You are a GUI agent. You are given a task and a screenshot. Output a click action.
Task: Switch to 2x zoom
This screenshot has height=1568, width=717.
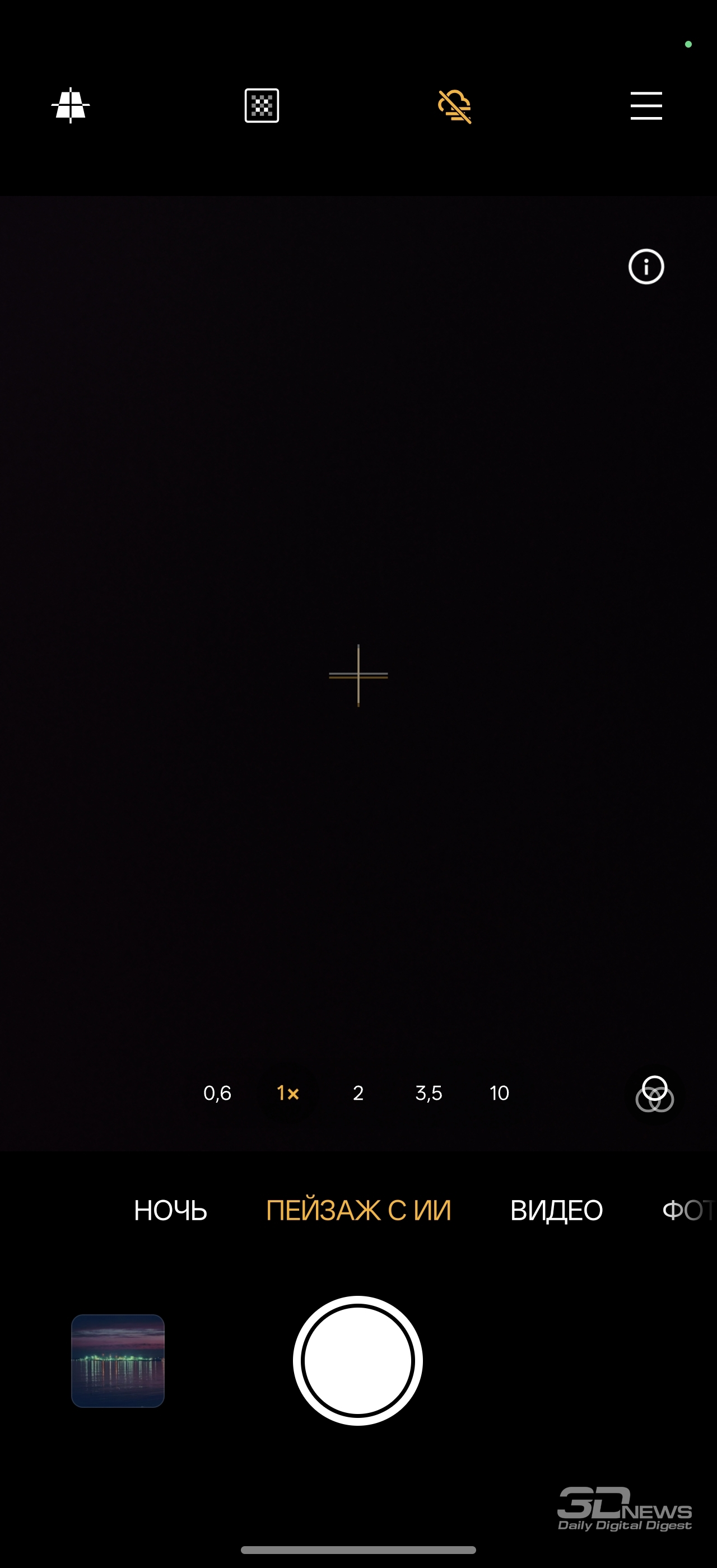pos(358,1093)
